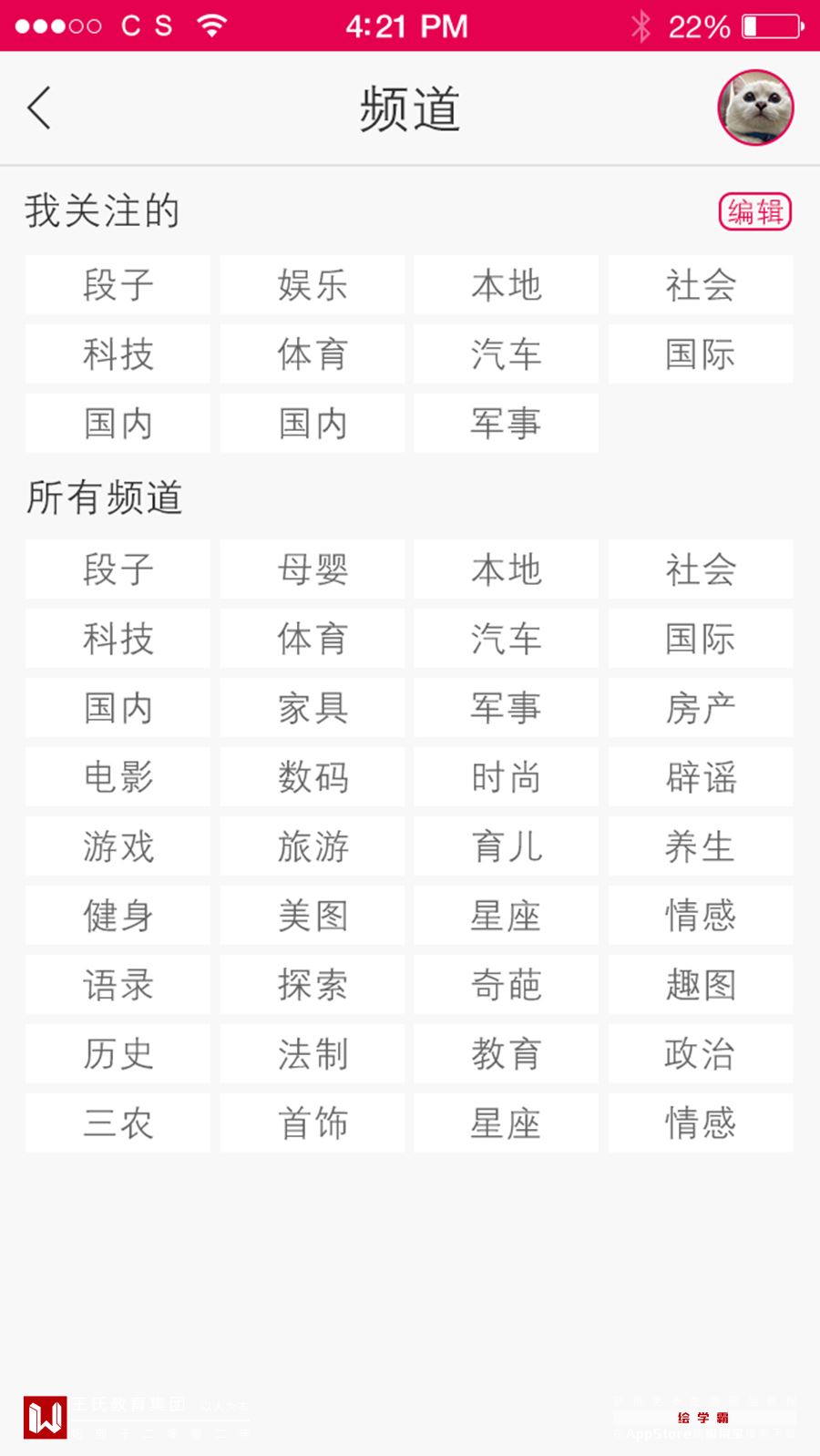
Task: Open the 三农 channel
Action: (x=118, y=1123)
